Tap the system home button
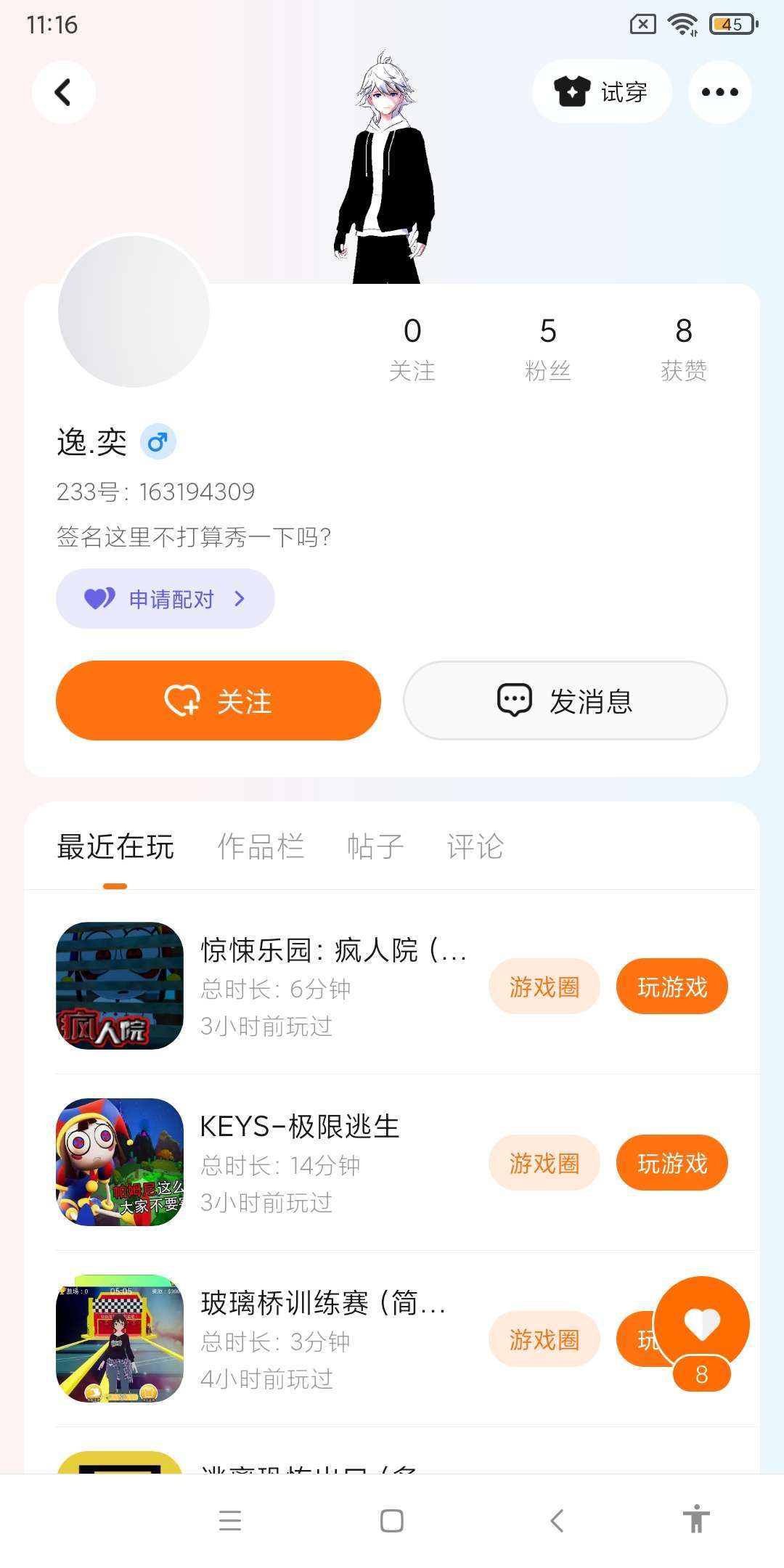 pyautogui.click(x=392, y=1521)
